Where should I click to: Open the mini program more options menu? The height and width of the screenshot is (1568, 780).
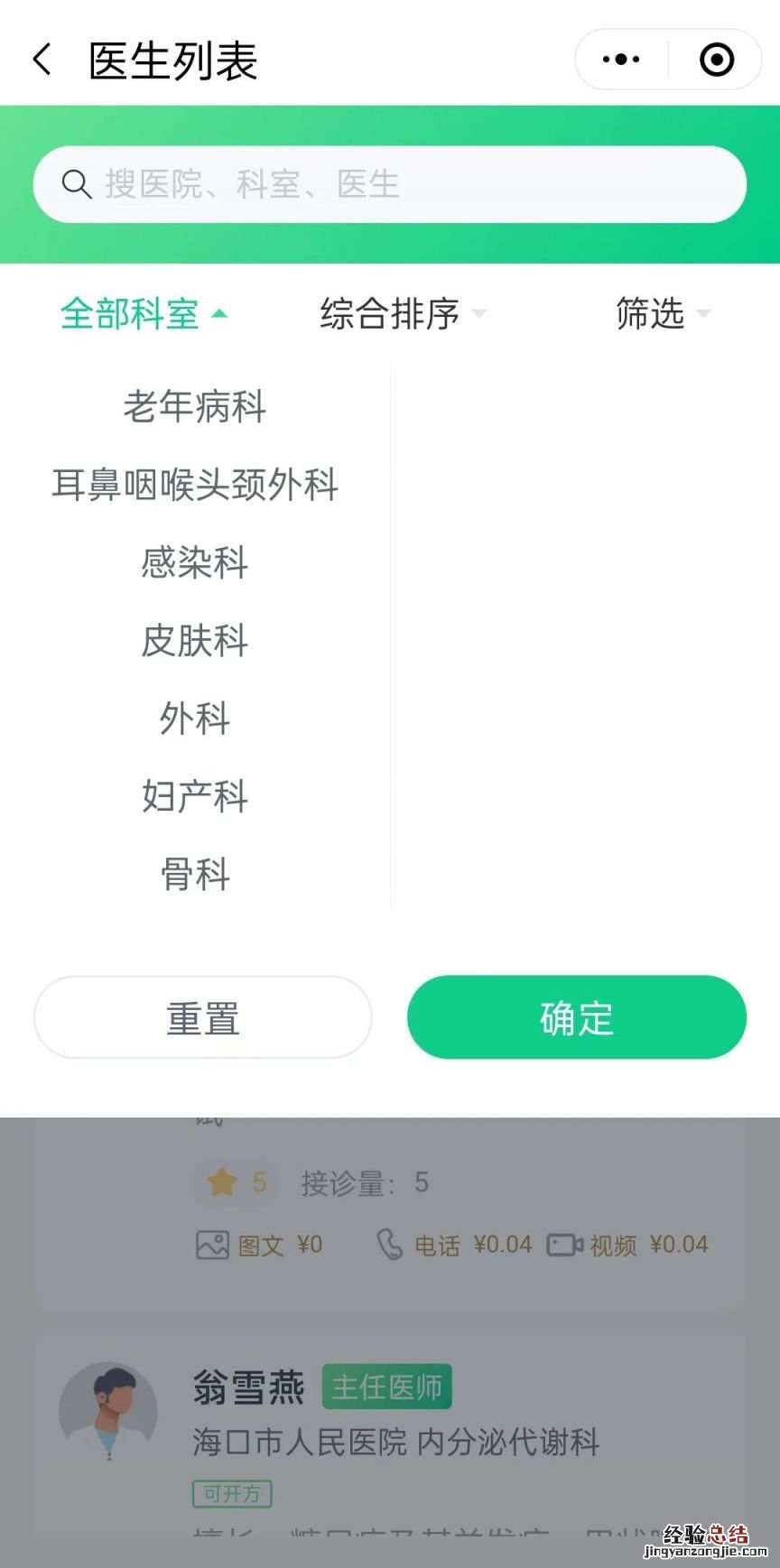coord(621,60)
